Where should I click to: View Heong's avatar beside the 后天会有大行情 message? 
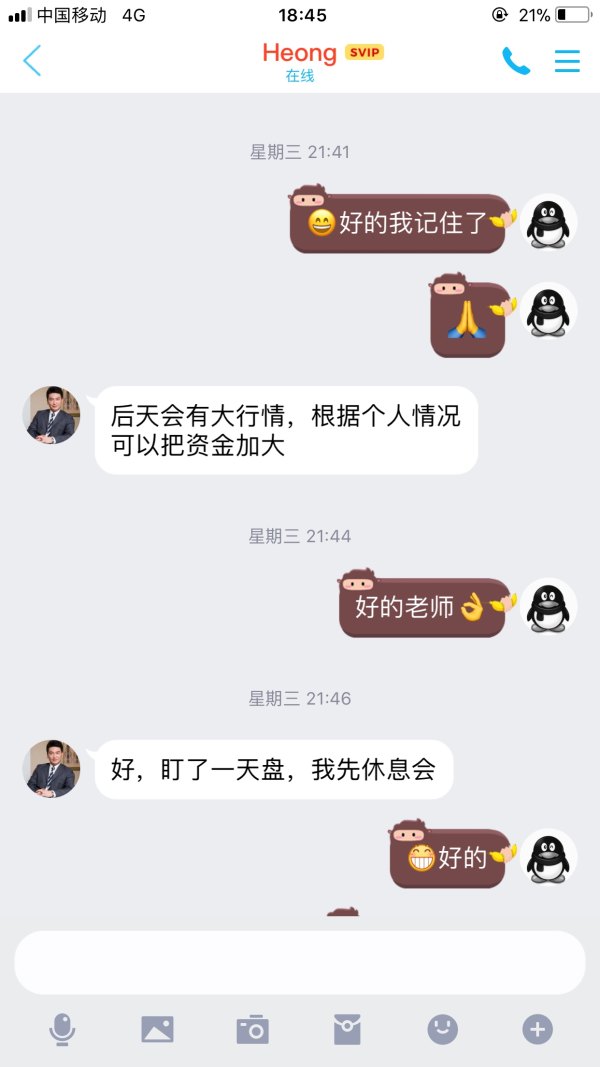click(51, 415)
